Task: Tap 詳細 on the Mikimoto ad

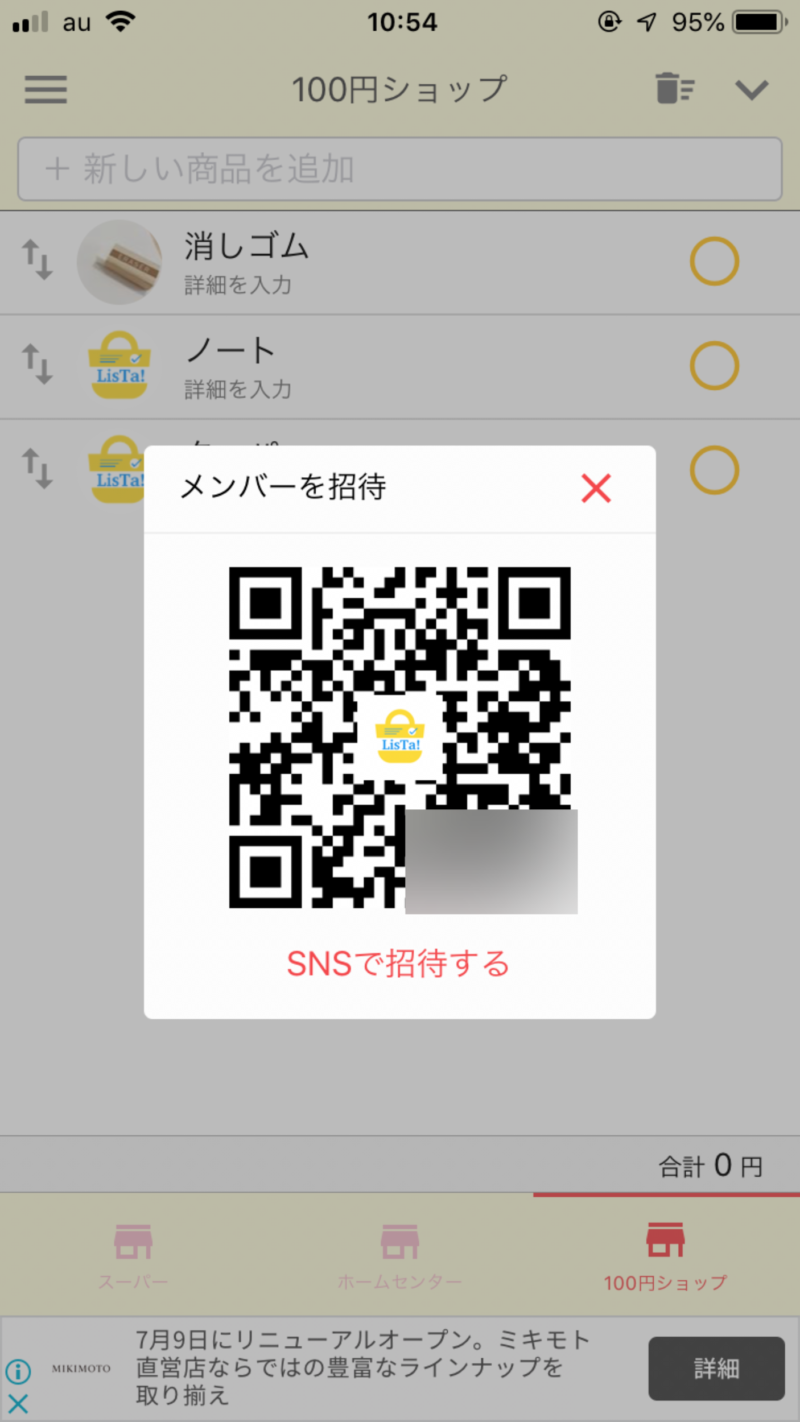Action: coord(716,1369)
